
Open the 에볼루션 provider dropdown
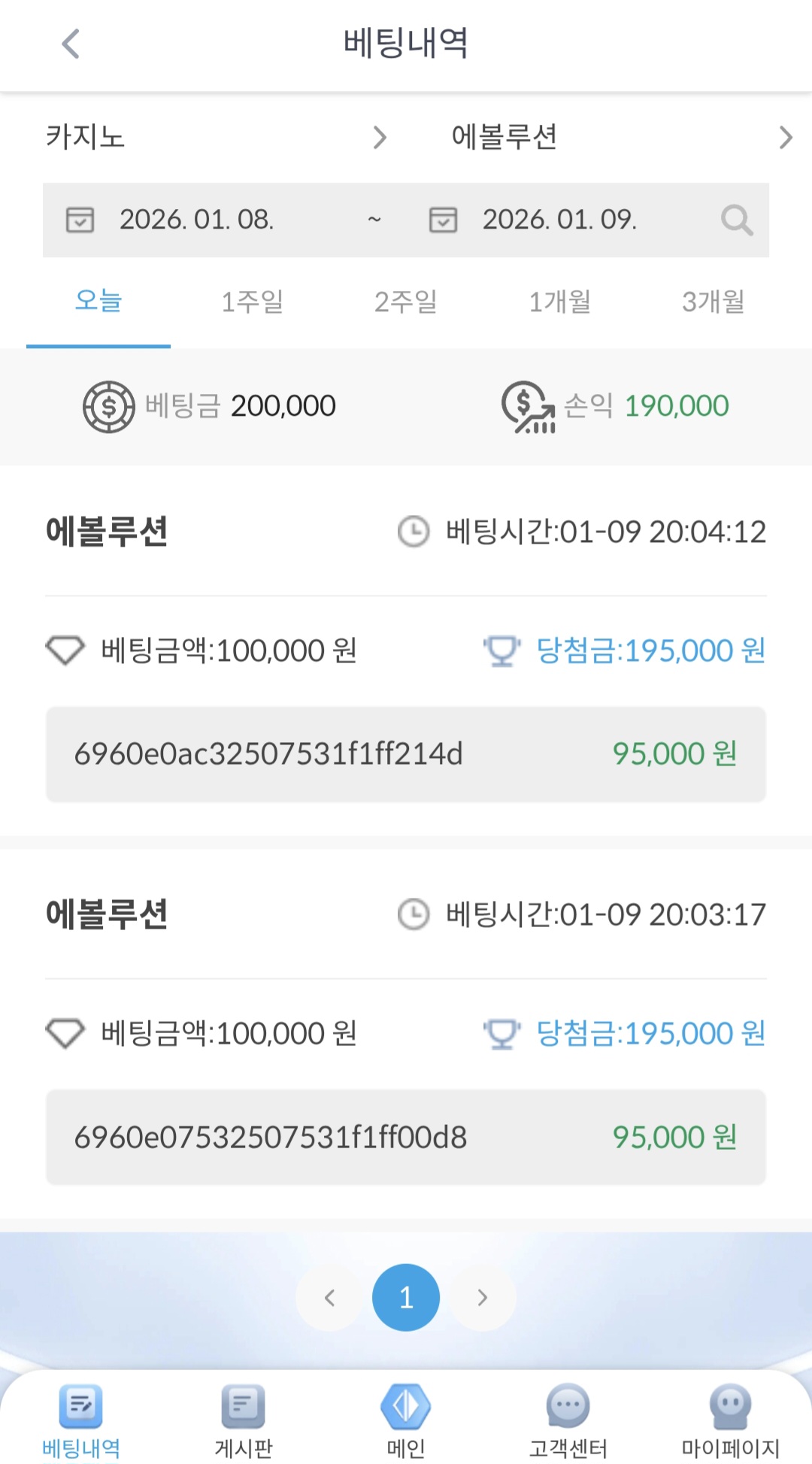coord(620,137)
